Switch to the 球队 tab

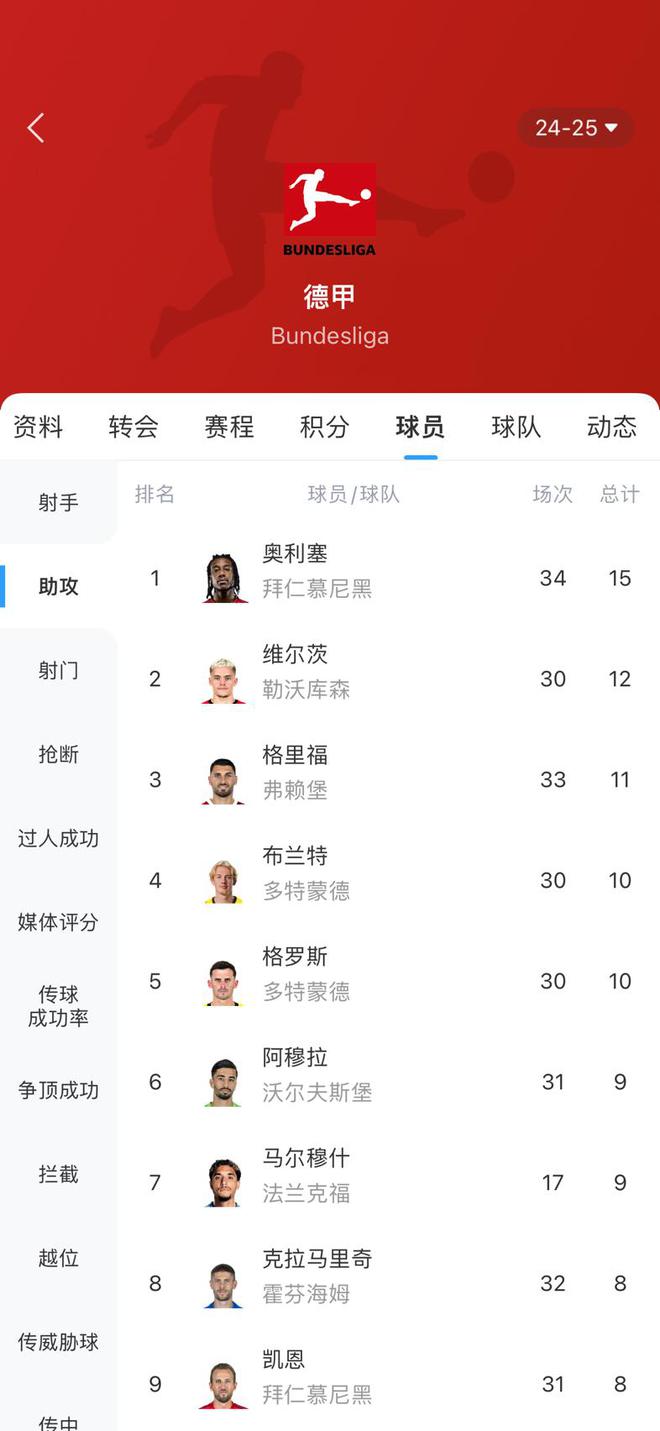(516, 427)
